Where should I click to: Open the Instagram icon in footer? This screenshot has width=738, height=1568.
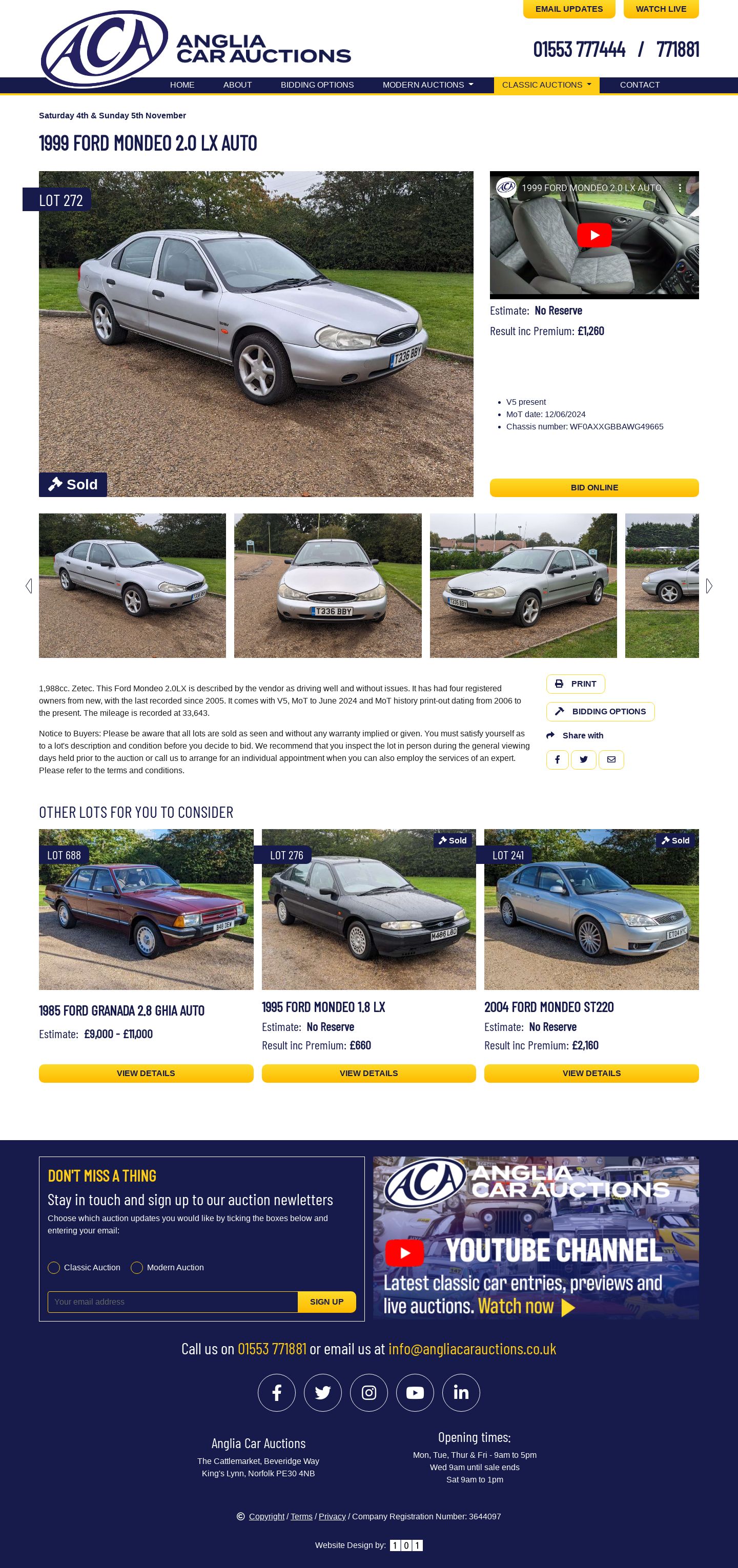(368, 1392)
